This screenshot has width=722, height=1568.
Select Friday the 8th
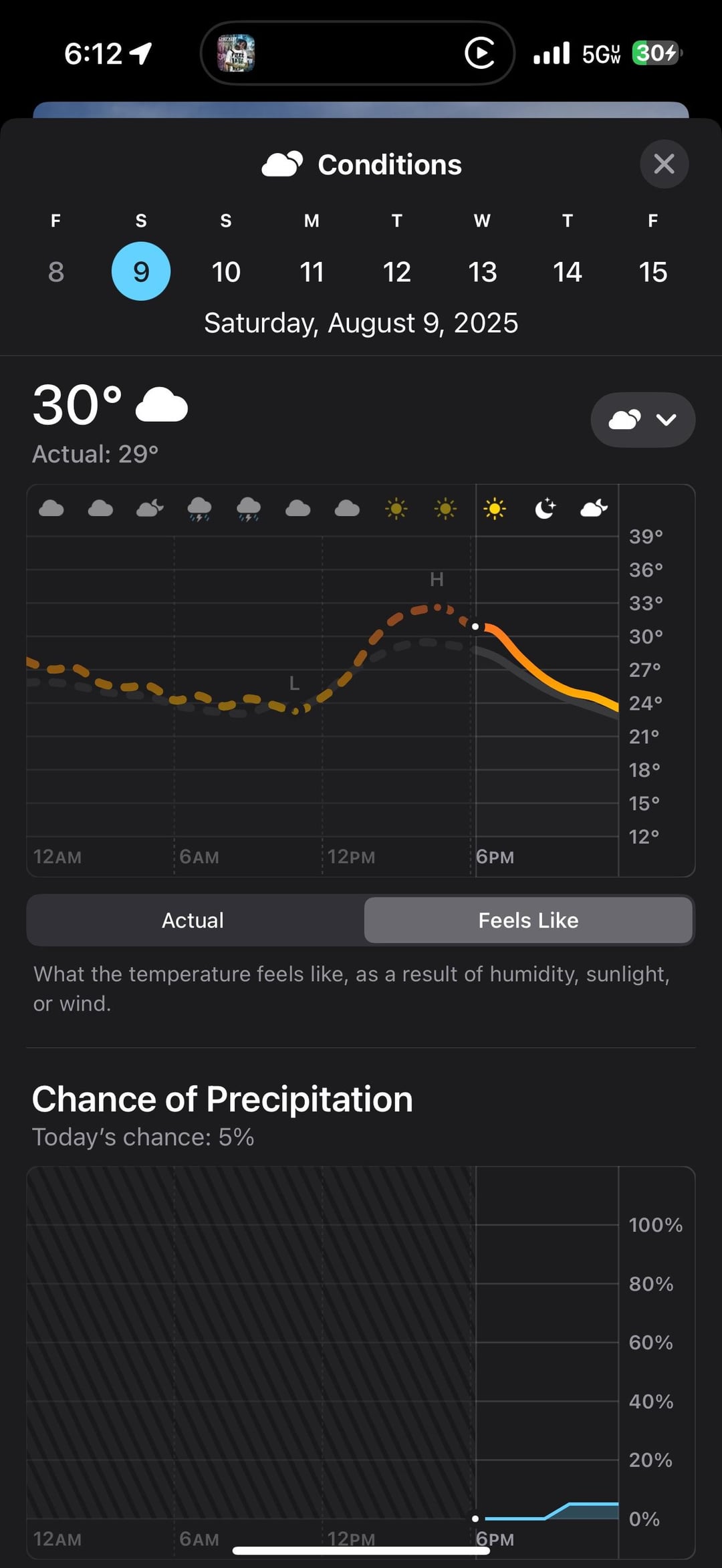pos(56,271)
